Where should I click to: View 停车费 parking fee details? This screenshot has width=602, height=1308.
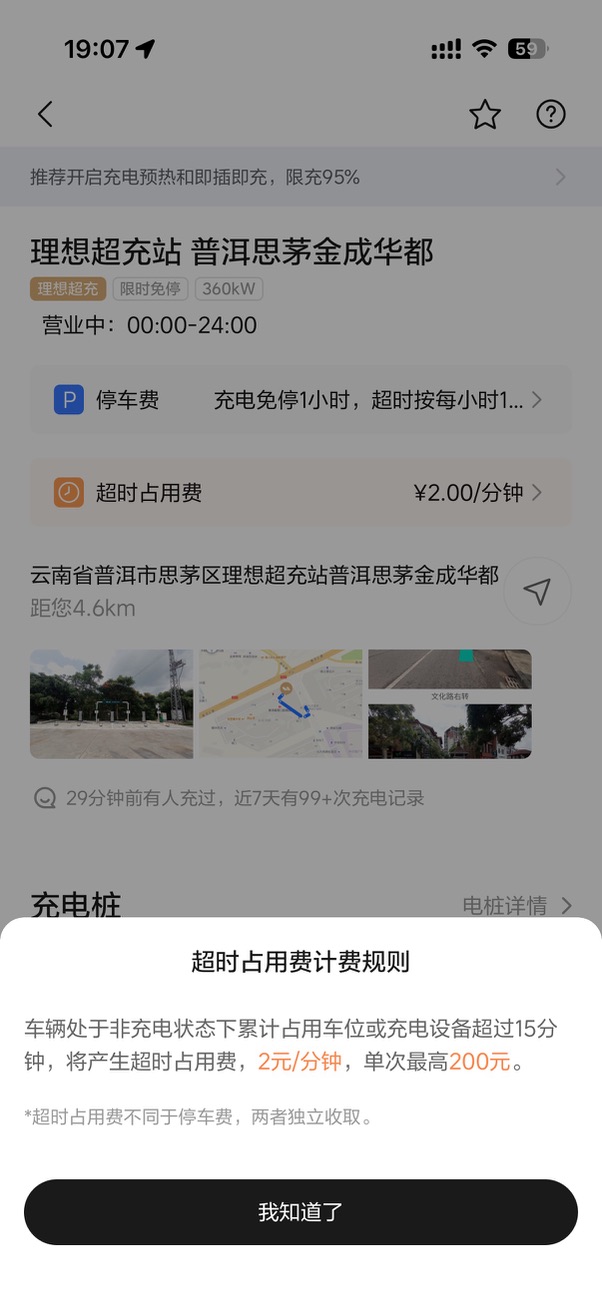click(x=300, y=400)
